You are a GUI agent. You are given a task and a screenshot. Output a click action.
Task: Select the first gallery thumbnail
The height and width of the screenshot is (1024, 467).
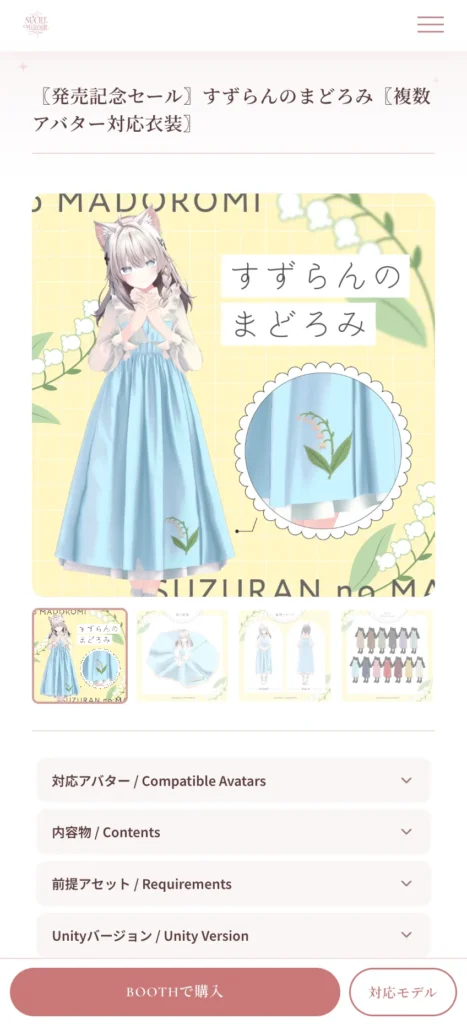click(80, 656)
